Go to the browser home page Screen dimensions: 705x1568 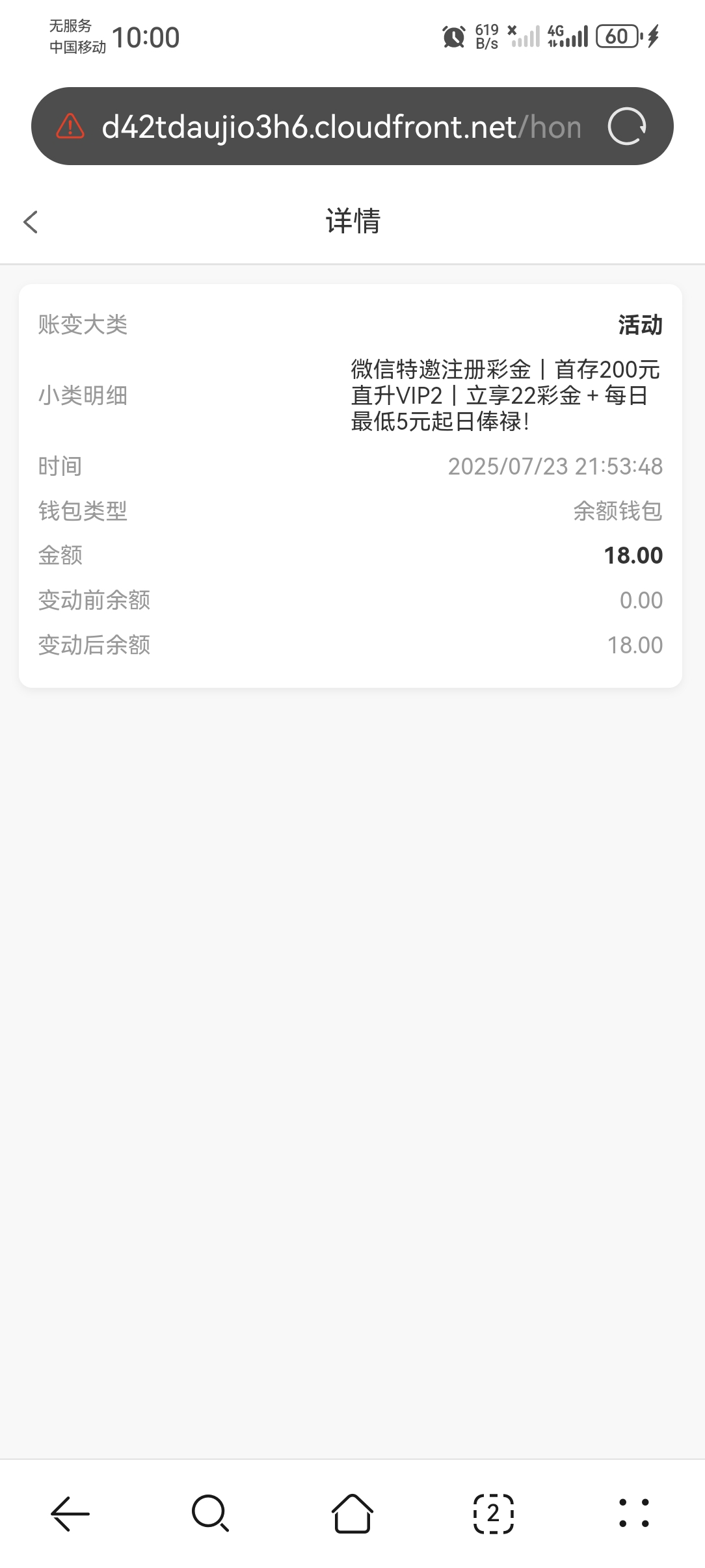(352, 1513)
